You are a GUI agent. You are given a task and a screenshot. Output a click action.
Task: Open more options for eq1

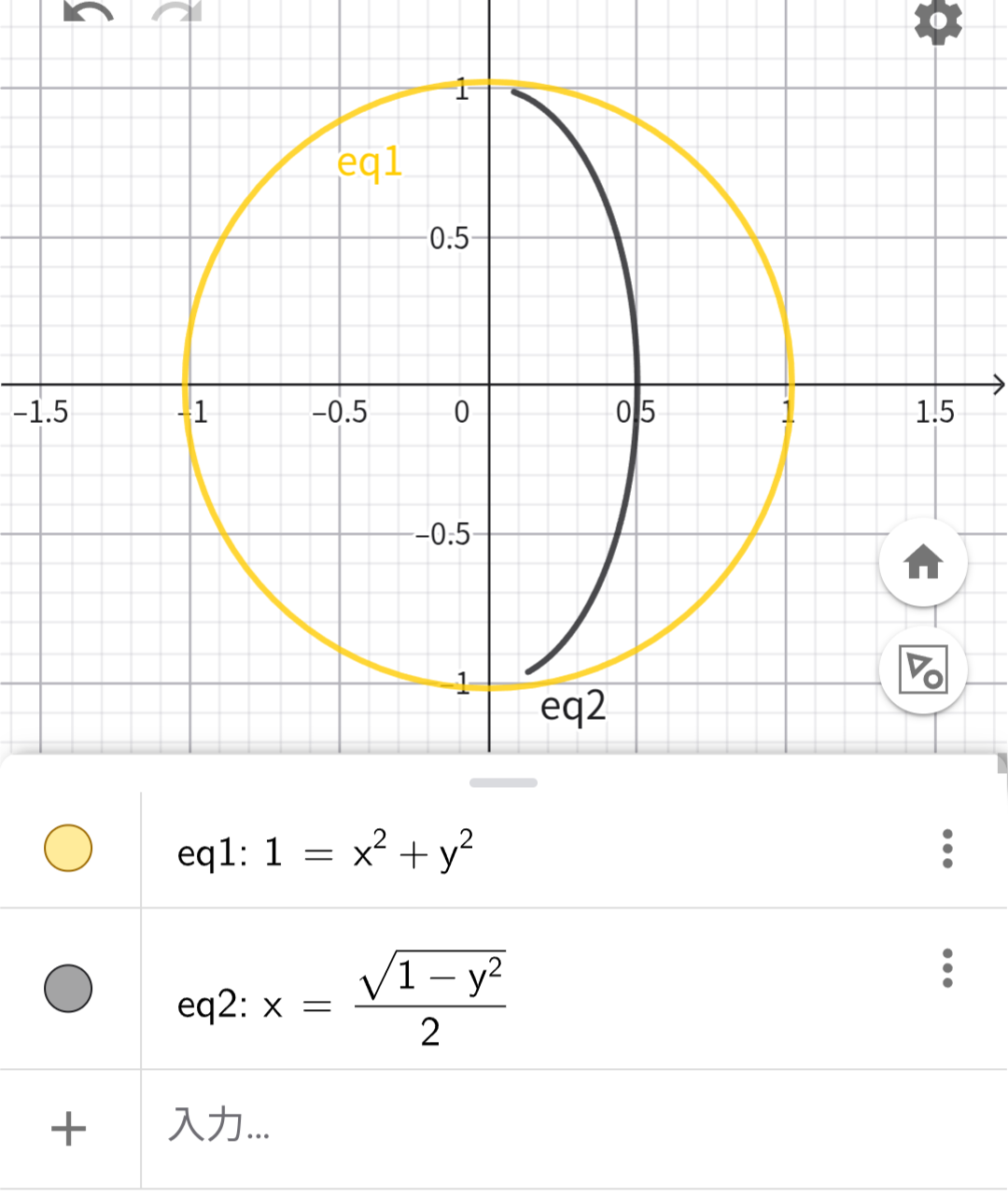947,849
